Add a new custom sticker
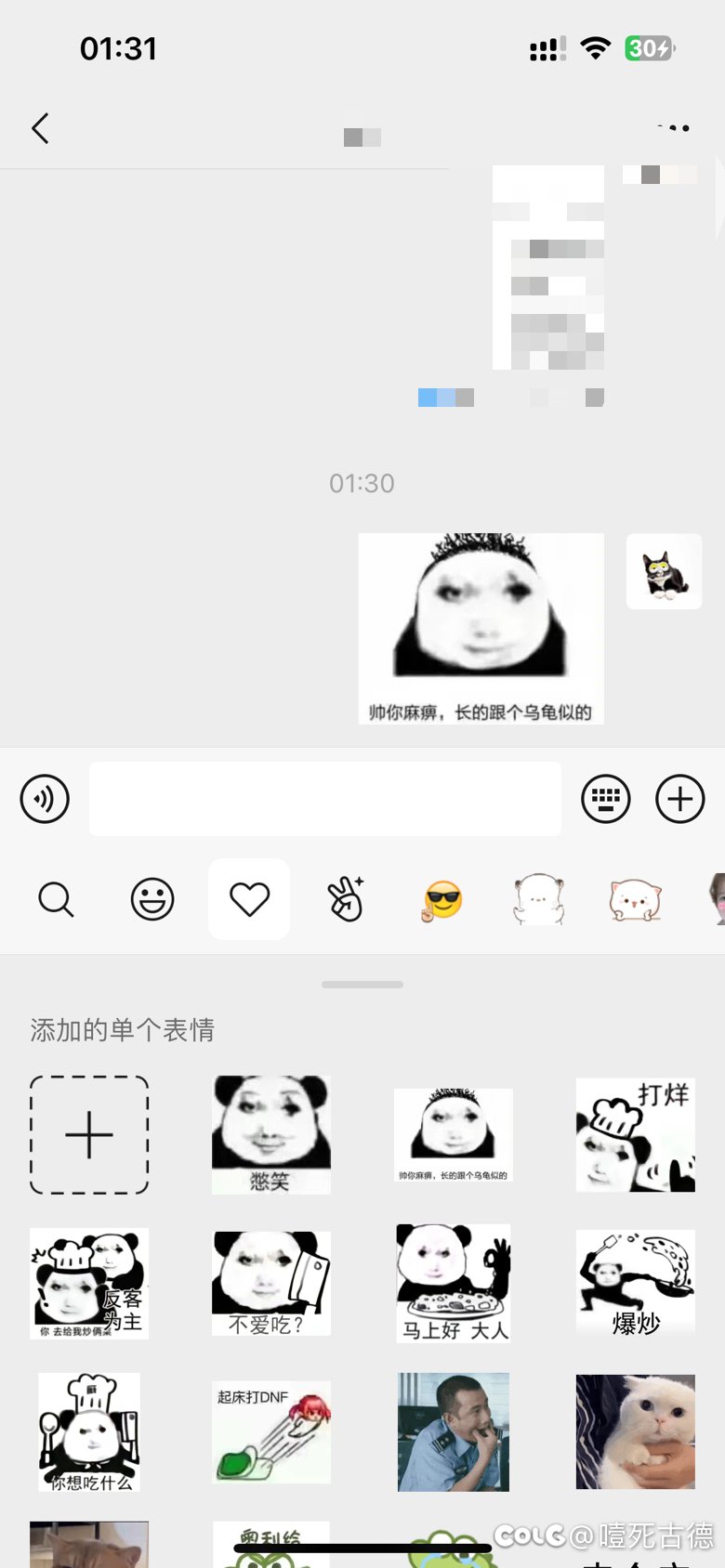The height and width of the screenshot is (1568, 725). pos(89,1135)
